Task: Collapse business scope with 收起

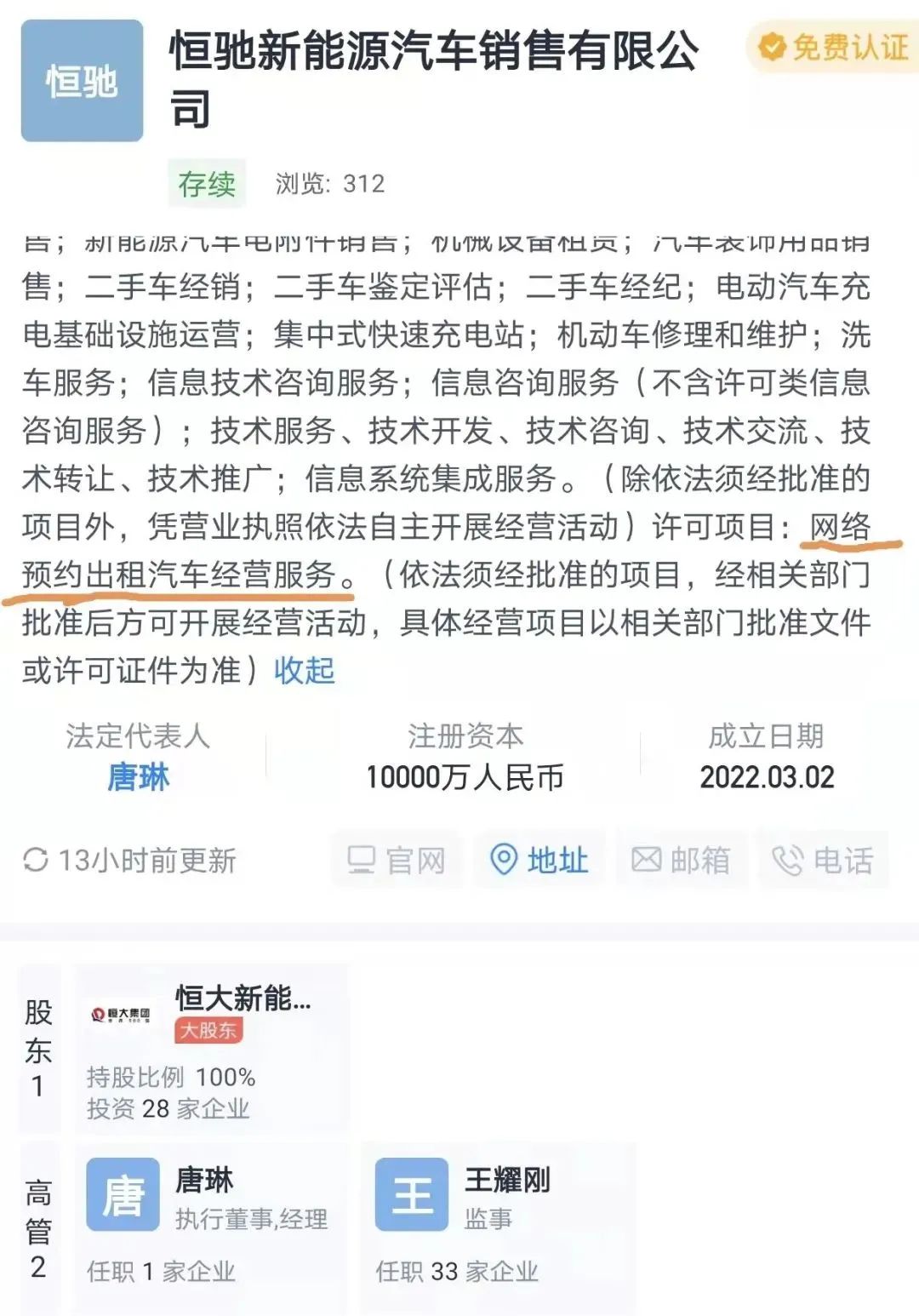Action: point(304,671)
